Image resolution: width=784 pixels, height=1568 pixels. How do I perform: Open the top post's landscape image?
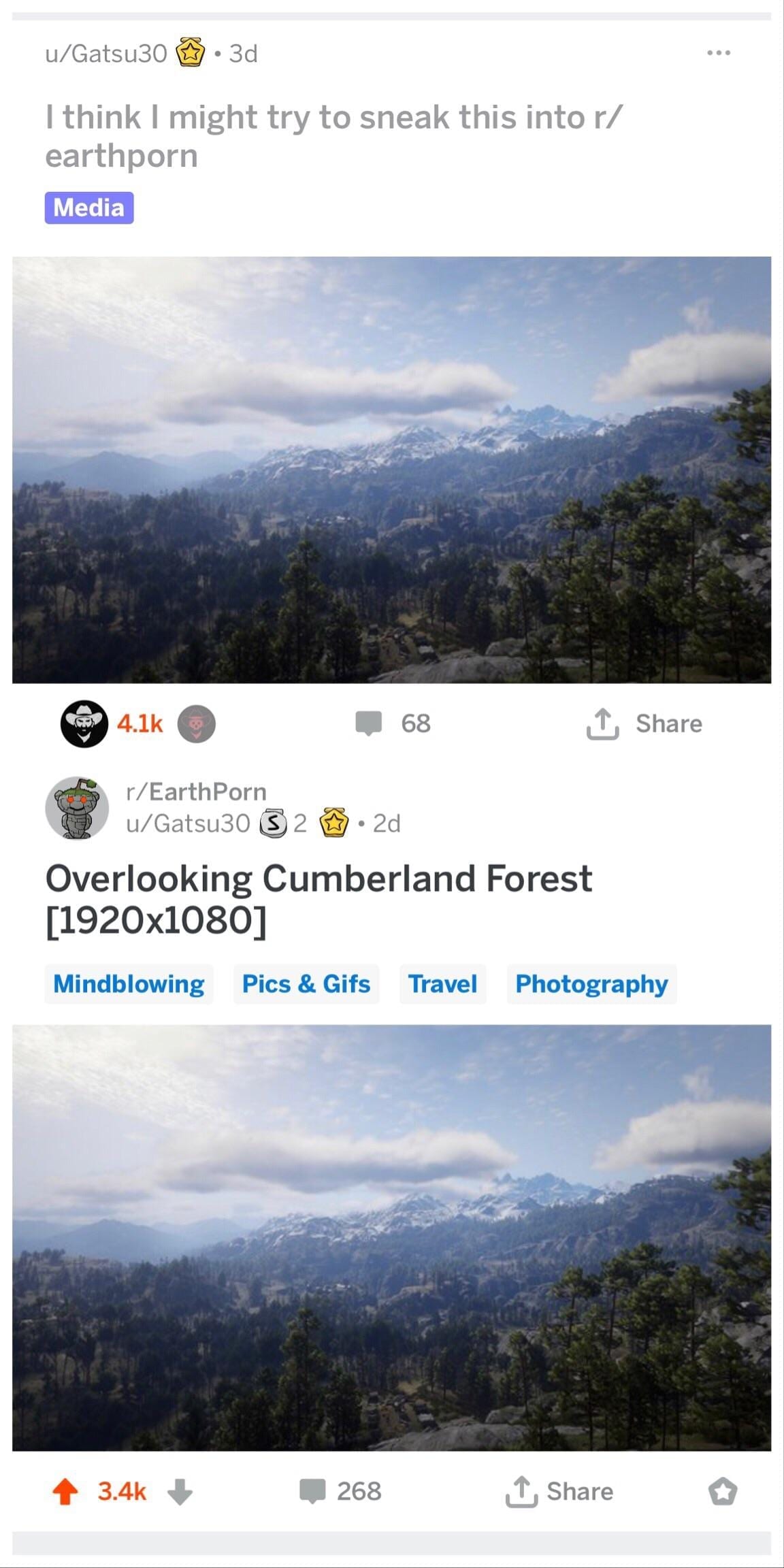click(x=391, y=470)
